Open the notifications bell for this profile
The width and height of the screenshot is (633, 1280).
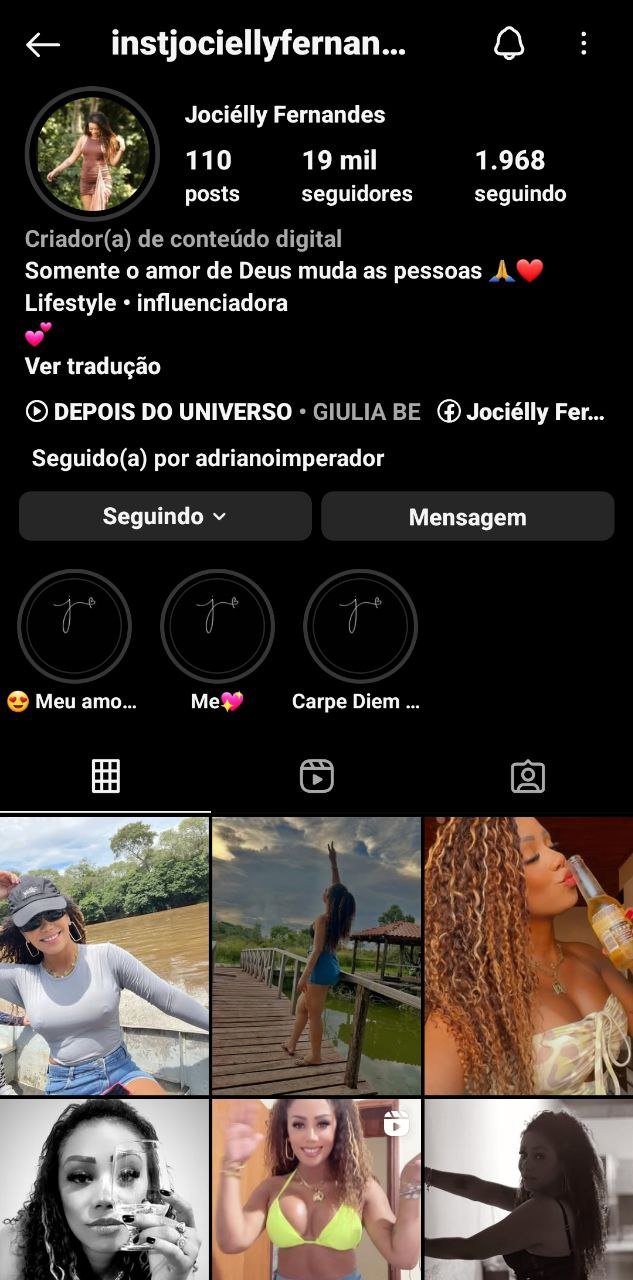click(509, 43)
